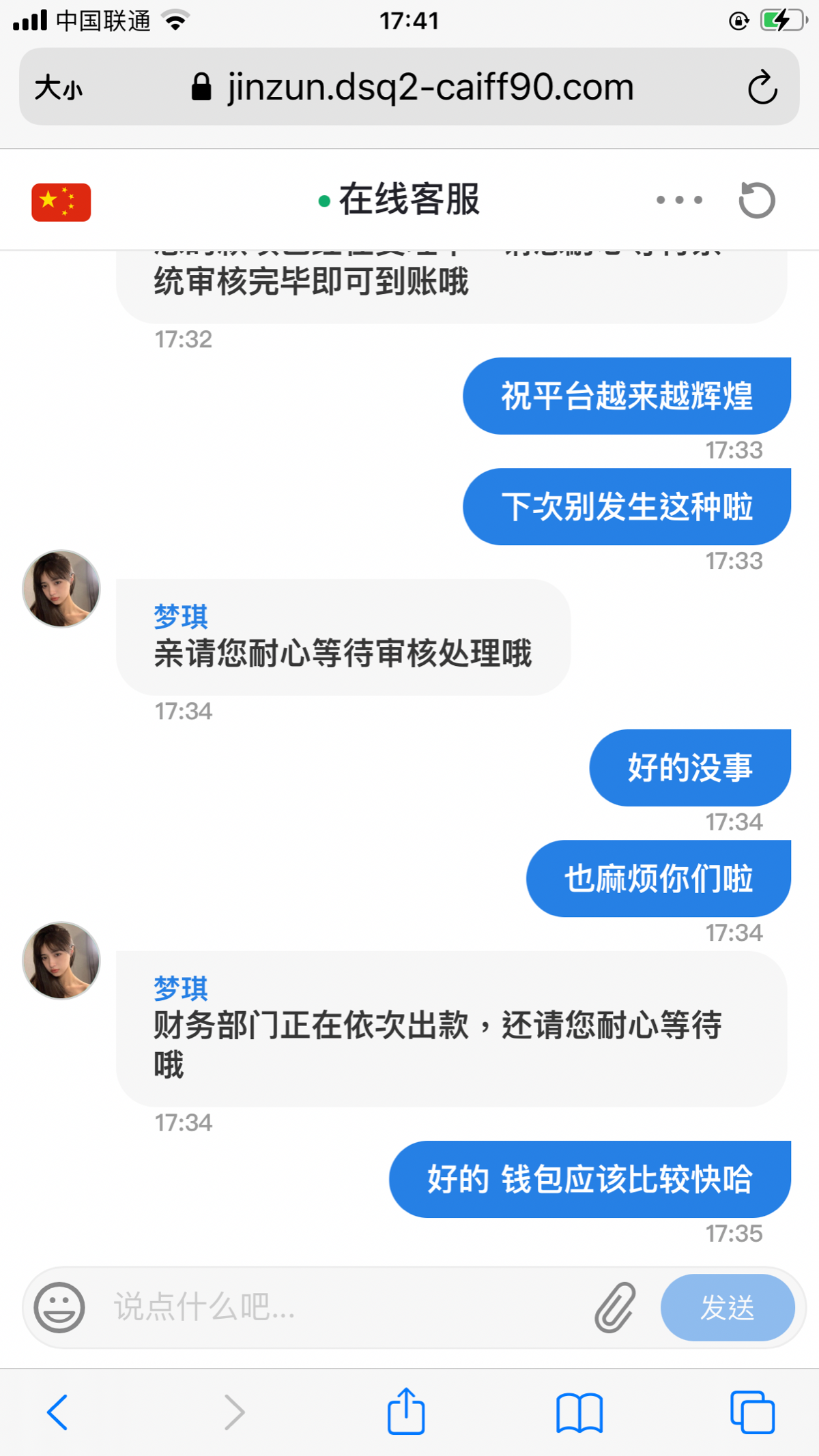Reload the page in Safari address bar
Viewport: 819px width, 1456px height.
click(x=762, y=87)
